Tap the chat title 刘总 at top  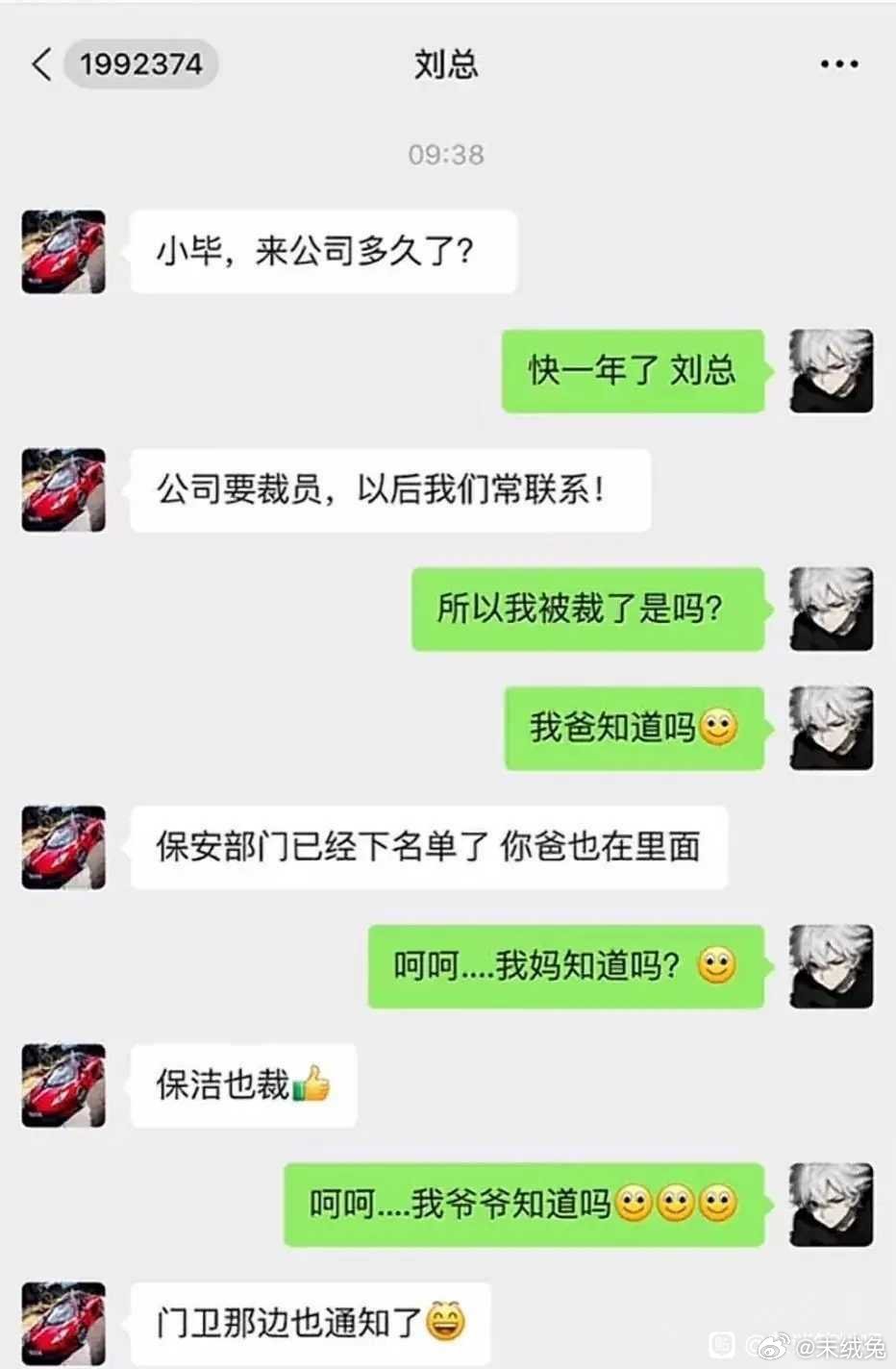pyautogui.click(x=448, y=63)
